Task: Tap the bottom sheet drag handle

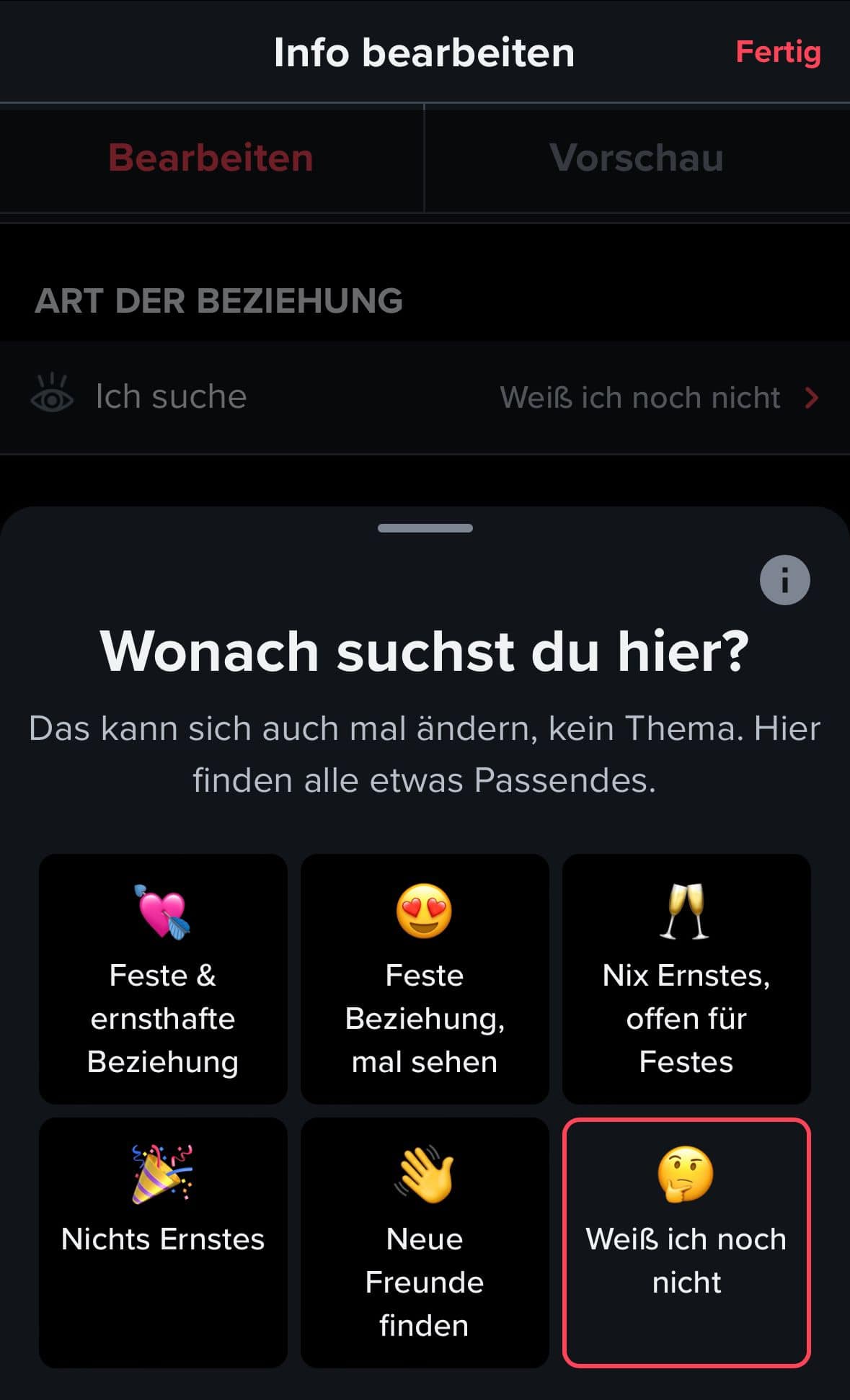Action: pyautogui.click(x=425, y=528)
